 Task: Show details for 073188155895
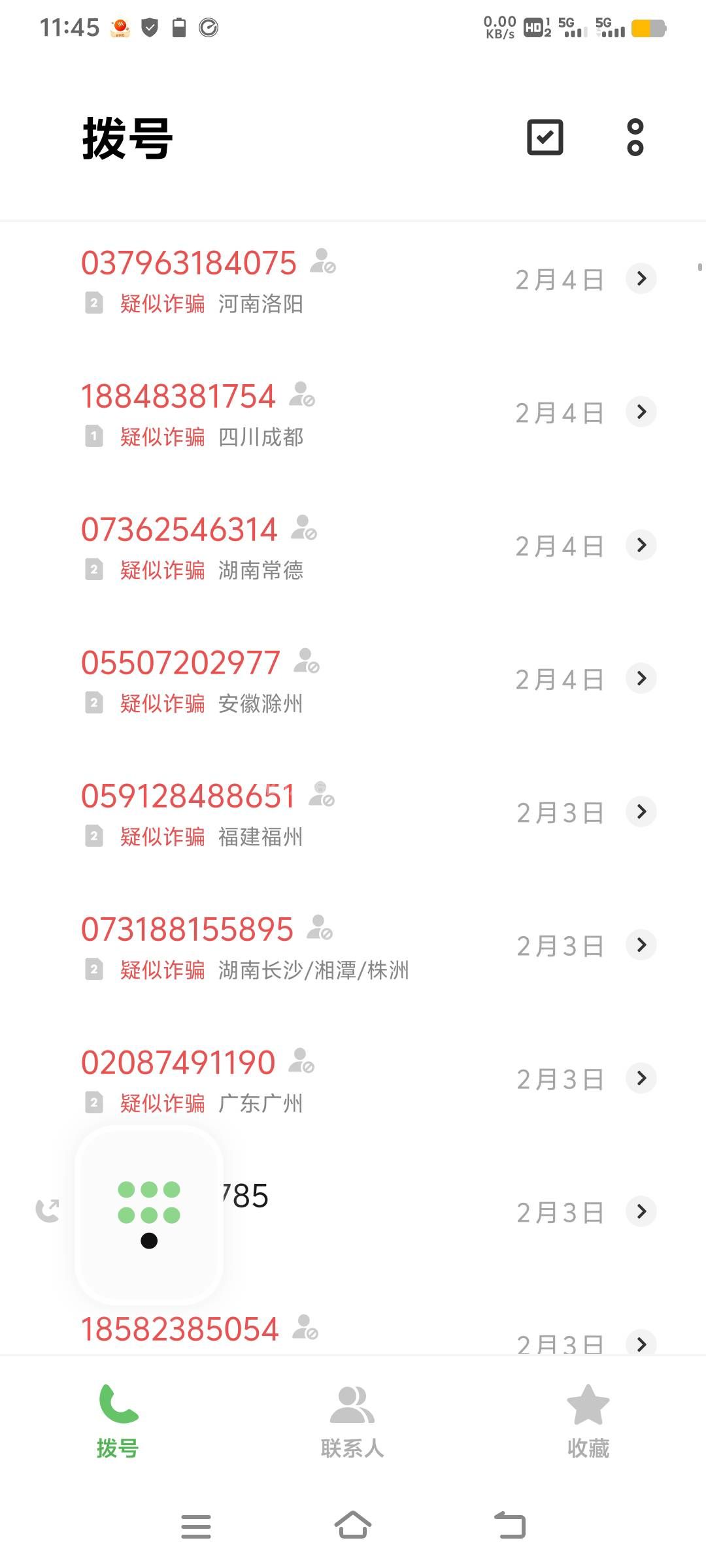click(641, 945)
